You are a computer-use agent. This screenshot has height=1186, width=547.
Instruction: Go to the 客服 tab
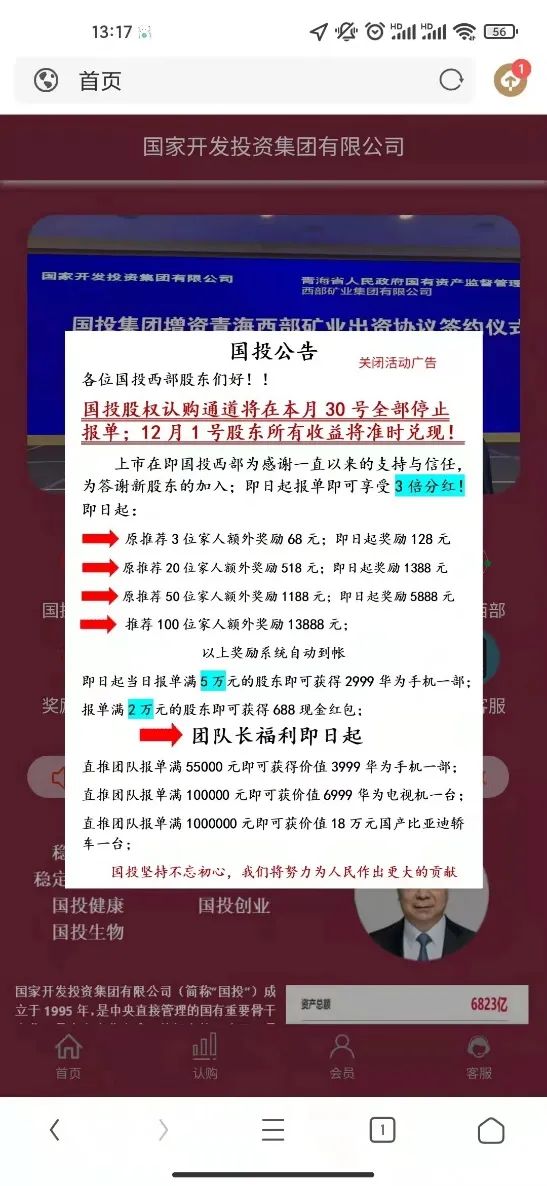(x=479, y=1055)
